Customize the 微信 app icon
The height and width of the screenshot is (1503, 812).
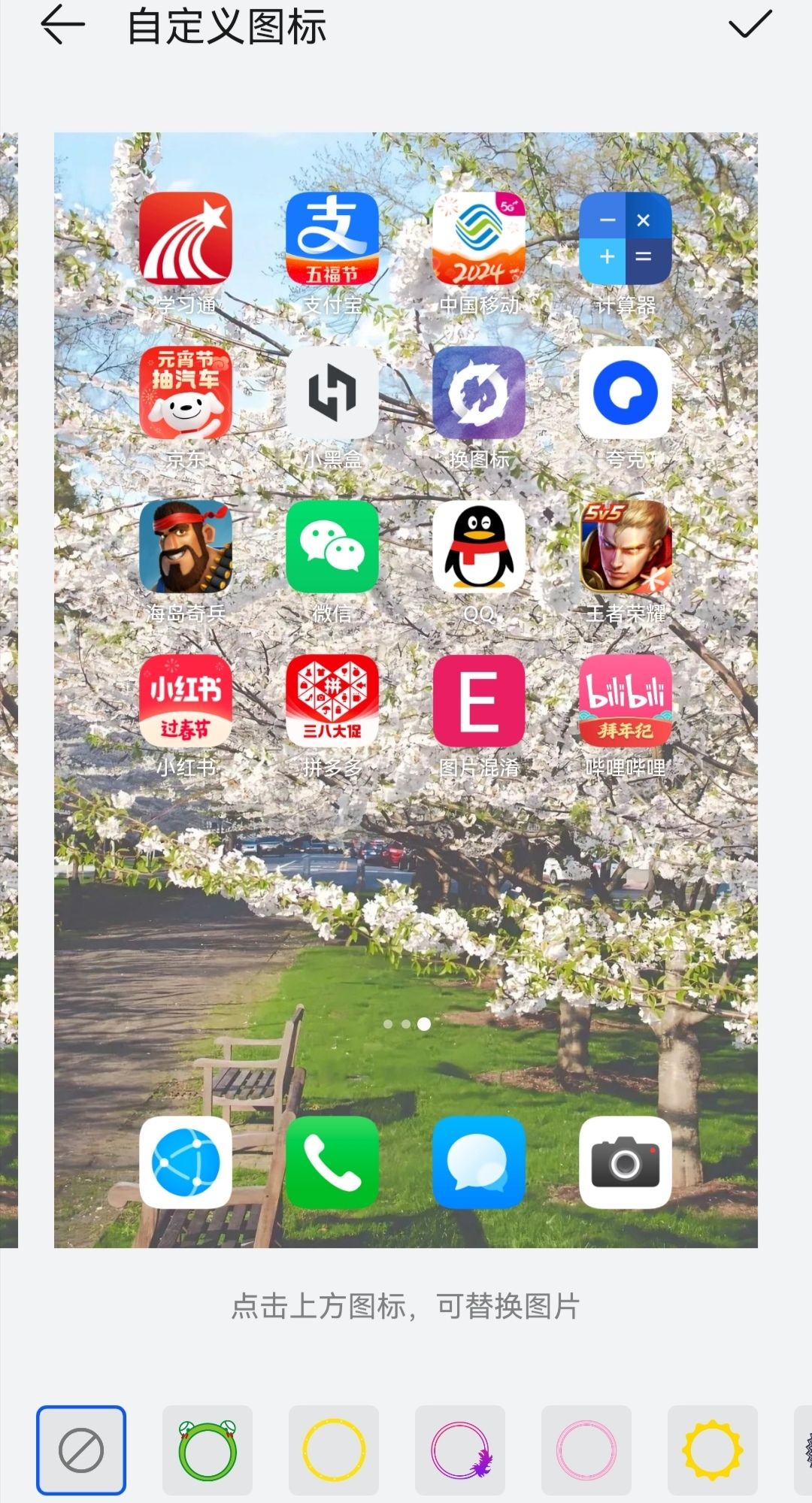click(332, 547)
